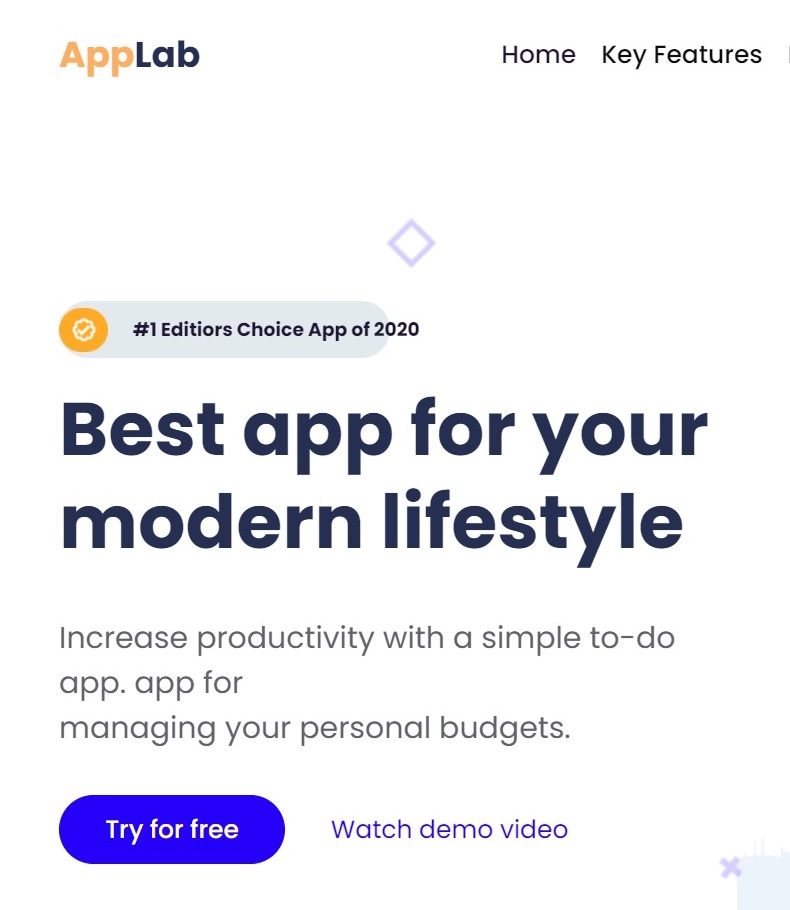The height and width of the screenshot is (910, 790).
Task: Open the Watch demo video link
Action: (x=449, y=829)
